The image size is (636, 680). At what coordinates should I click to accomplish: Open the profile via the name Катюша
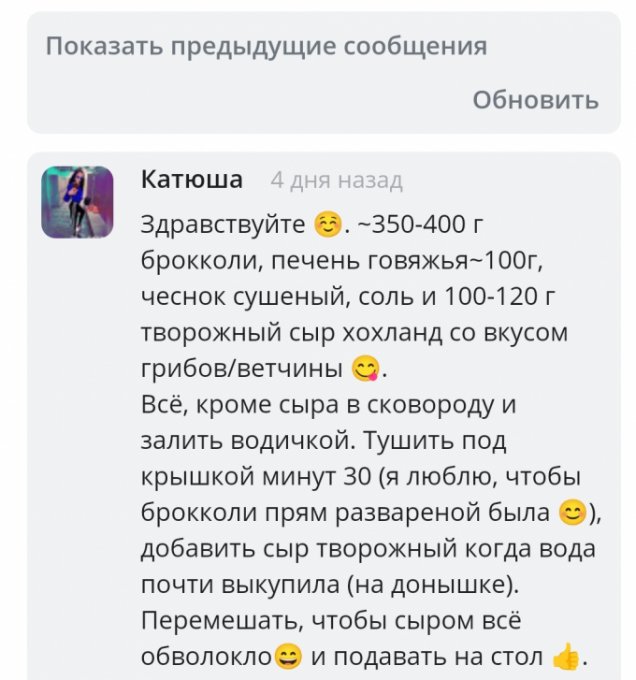pyautogui.click(x=192, y=180)
